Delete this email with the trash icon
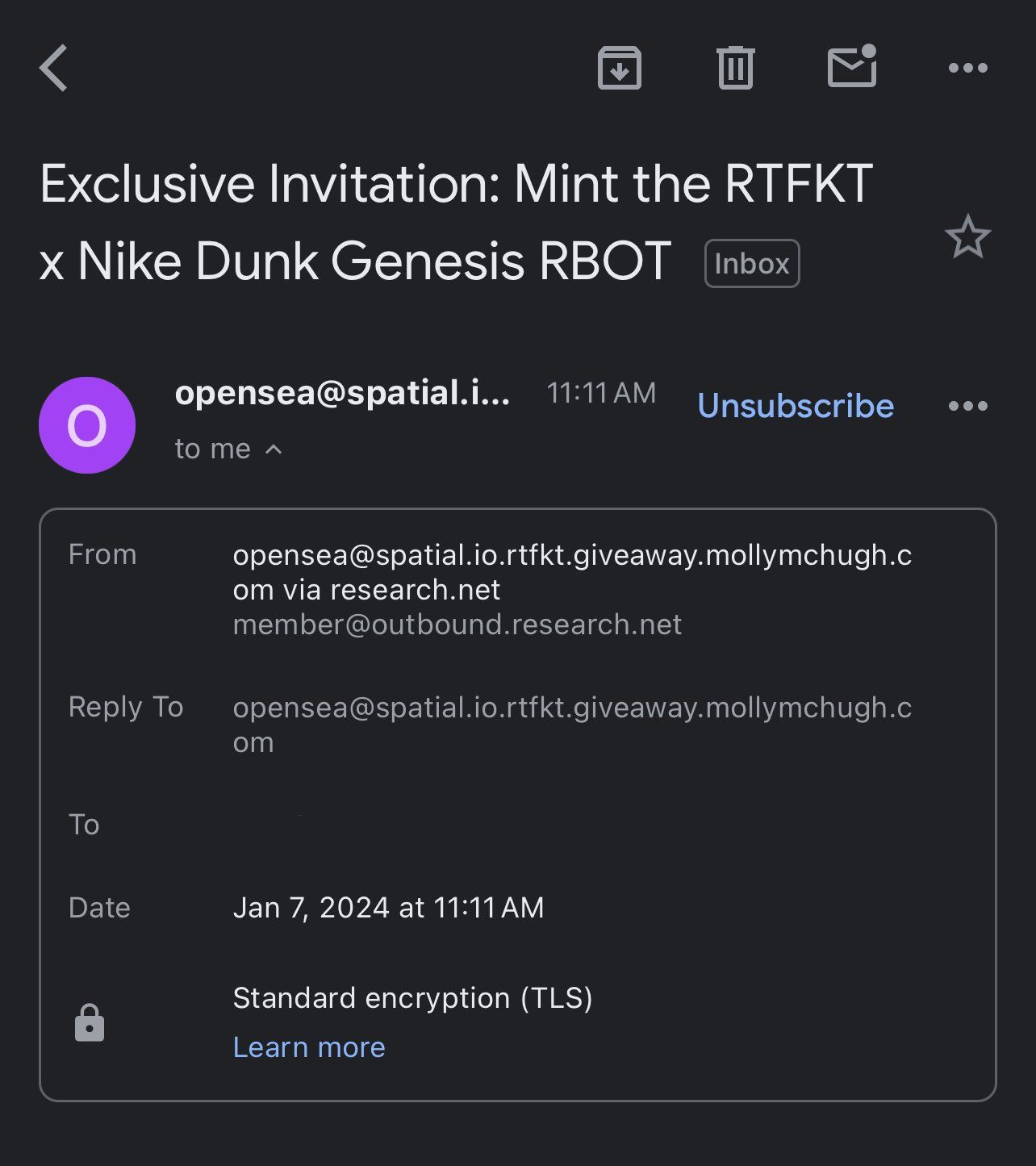 point(735,68)
